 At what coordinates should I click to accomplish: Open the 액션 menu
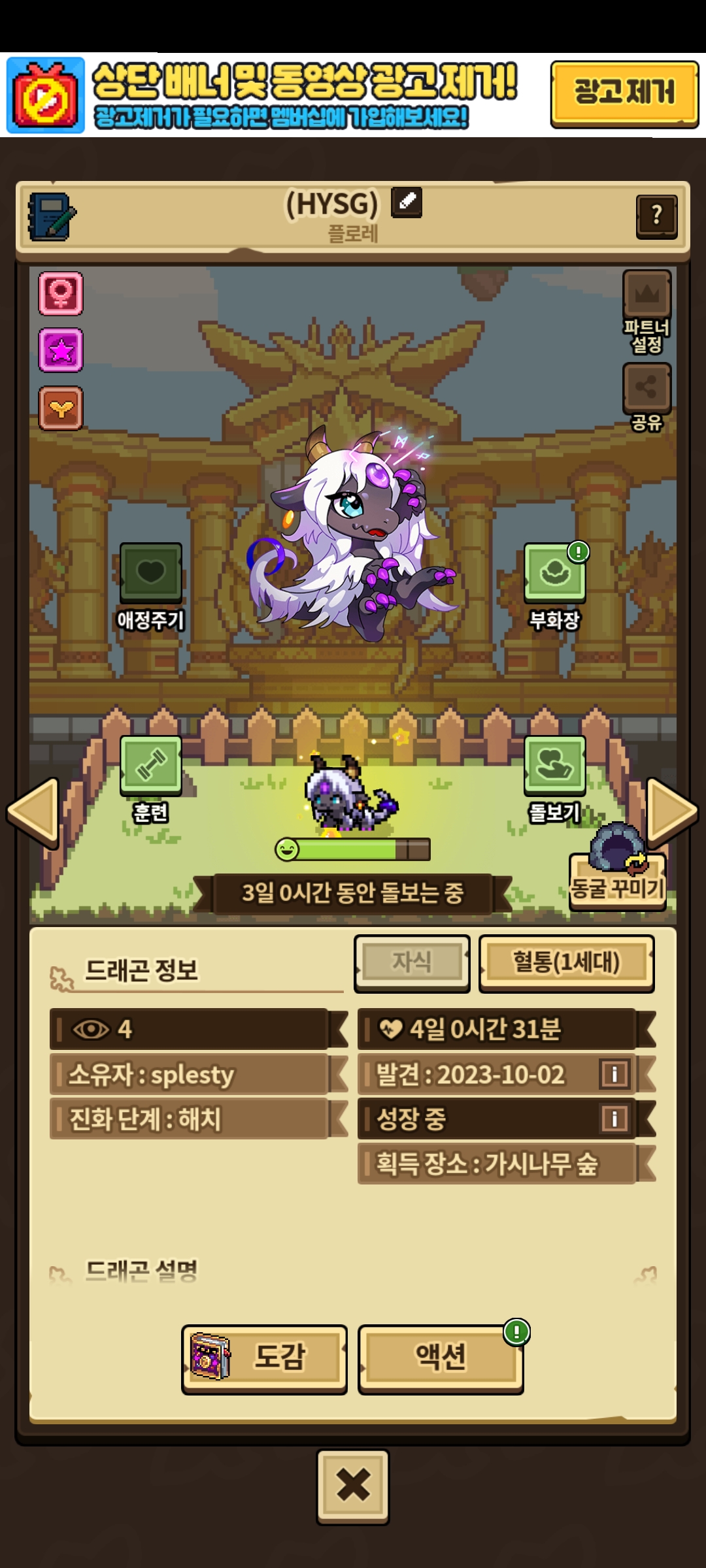[x=441, y=1358]
